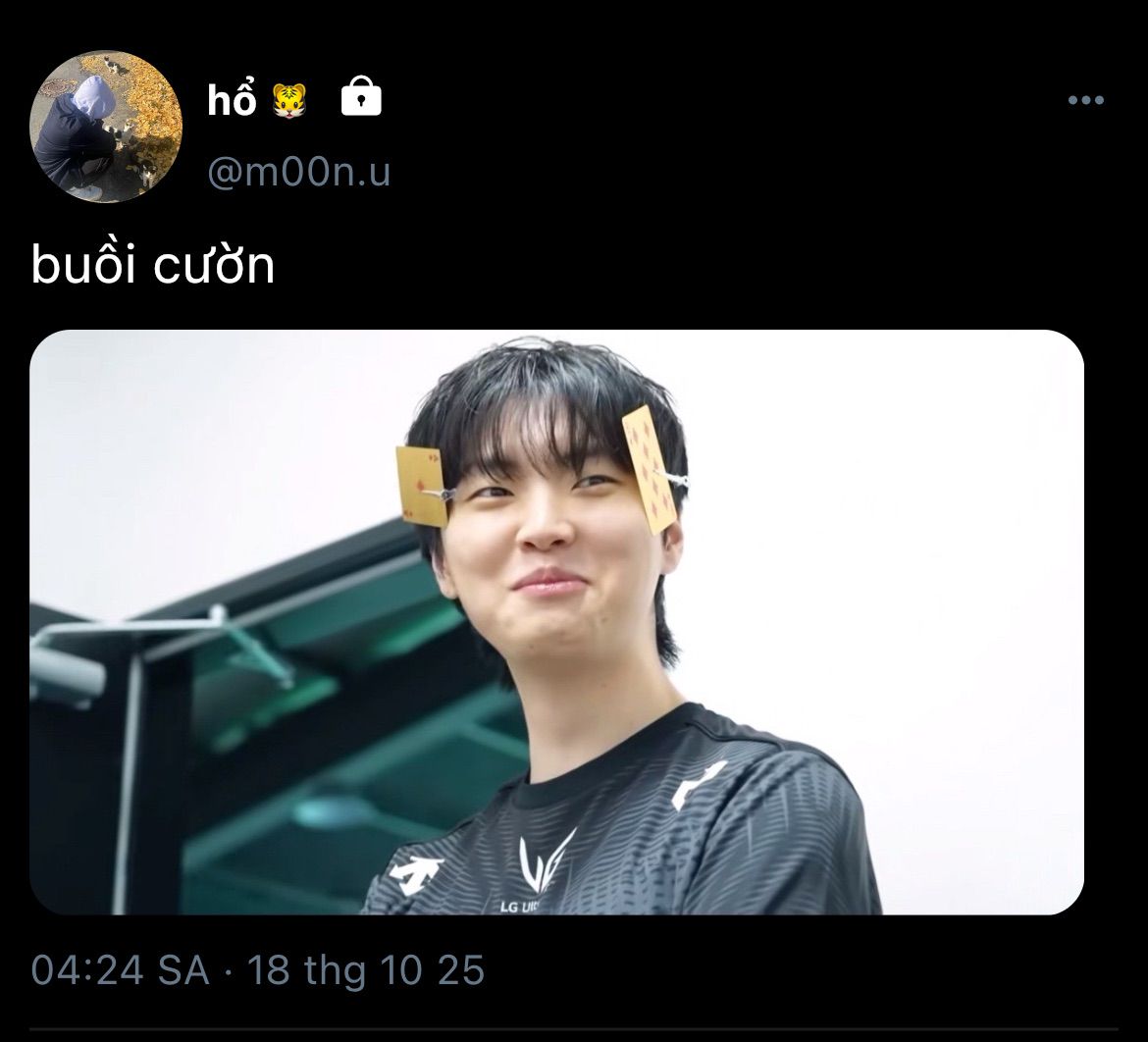This screenshot has width=1148, height=1042.
Task: Open the @m00n.u profile handle
Action: [298, 173]
